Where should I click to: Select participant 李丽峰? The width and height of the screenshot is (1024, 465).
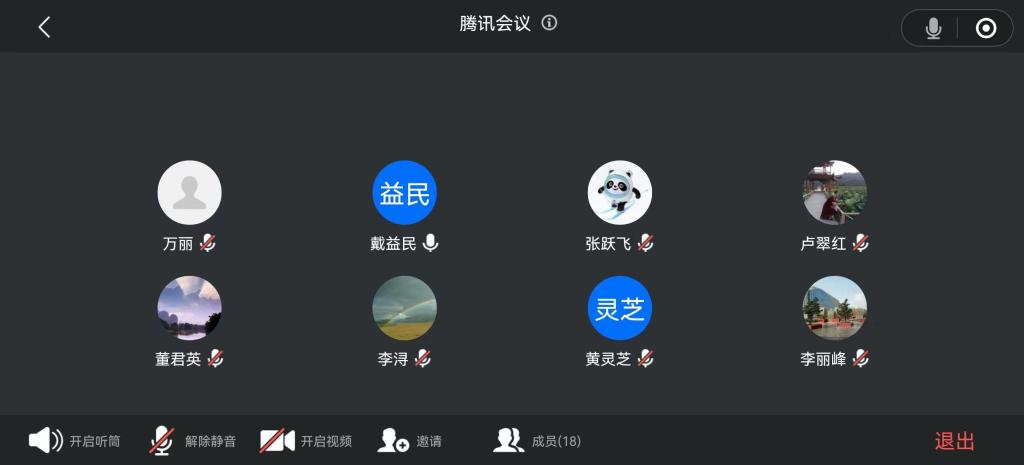click(x=834, y=308)
